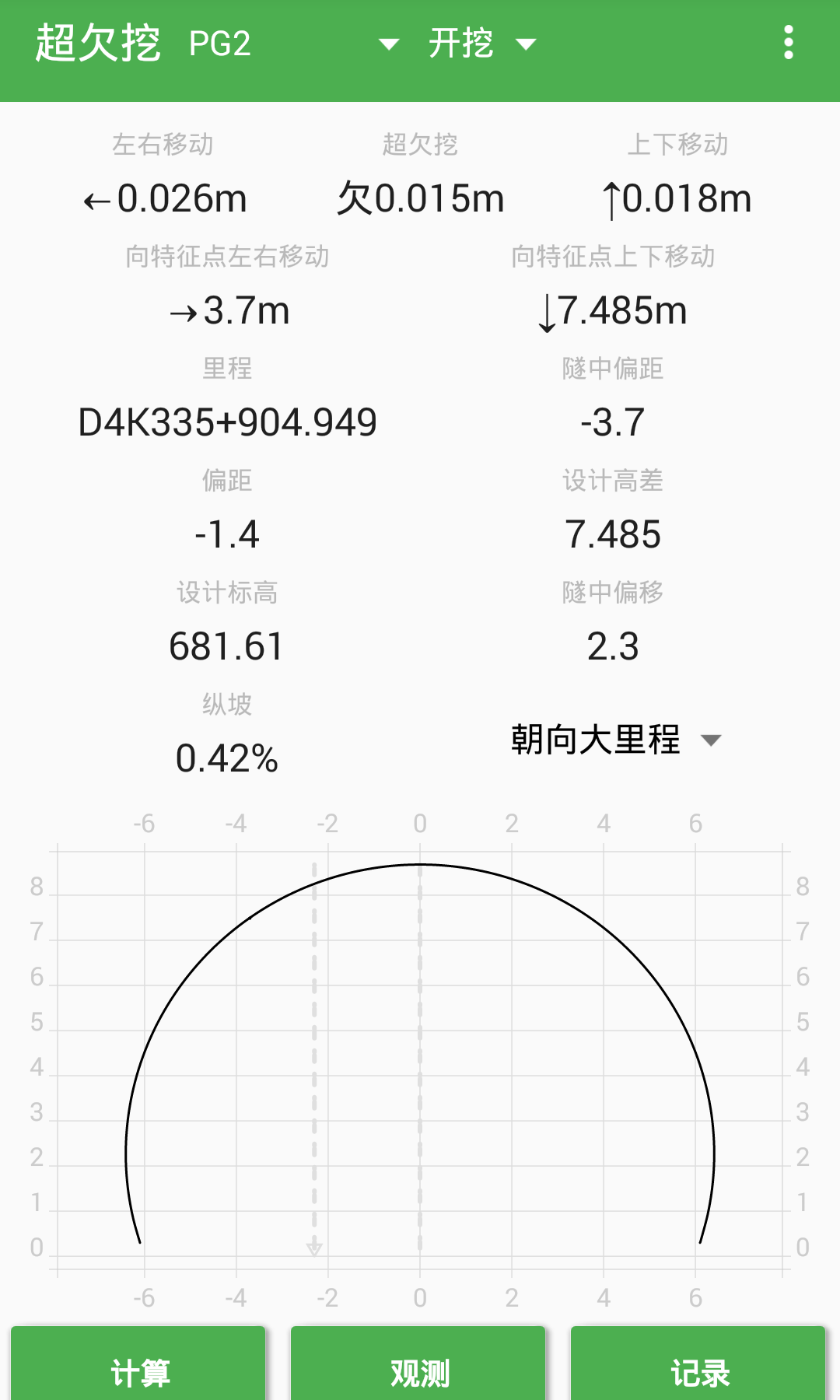Screen dimensions: 840x1400
Task: Click the down arrow toward feature point
Action: tap(614, 310)
